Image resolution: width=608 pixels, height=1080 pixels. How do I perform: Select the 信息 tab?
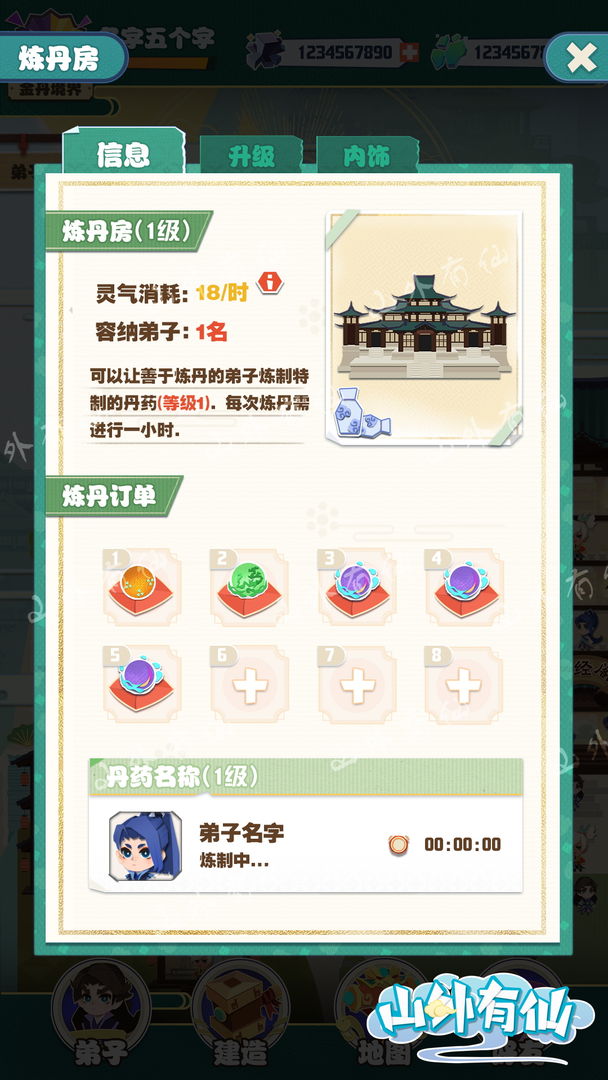pyautogui.click(x=123, y=152)
